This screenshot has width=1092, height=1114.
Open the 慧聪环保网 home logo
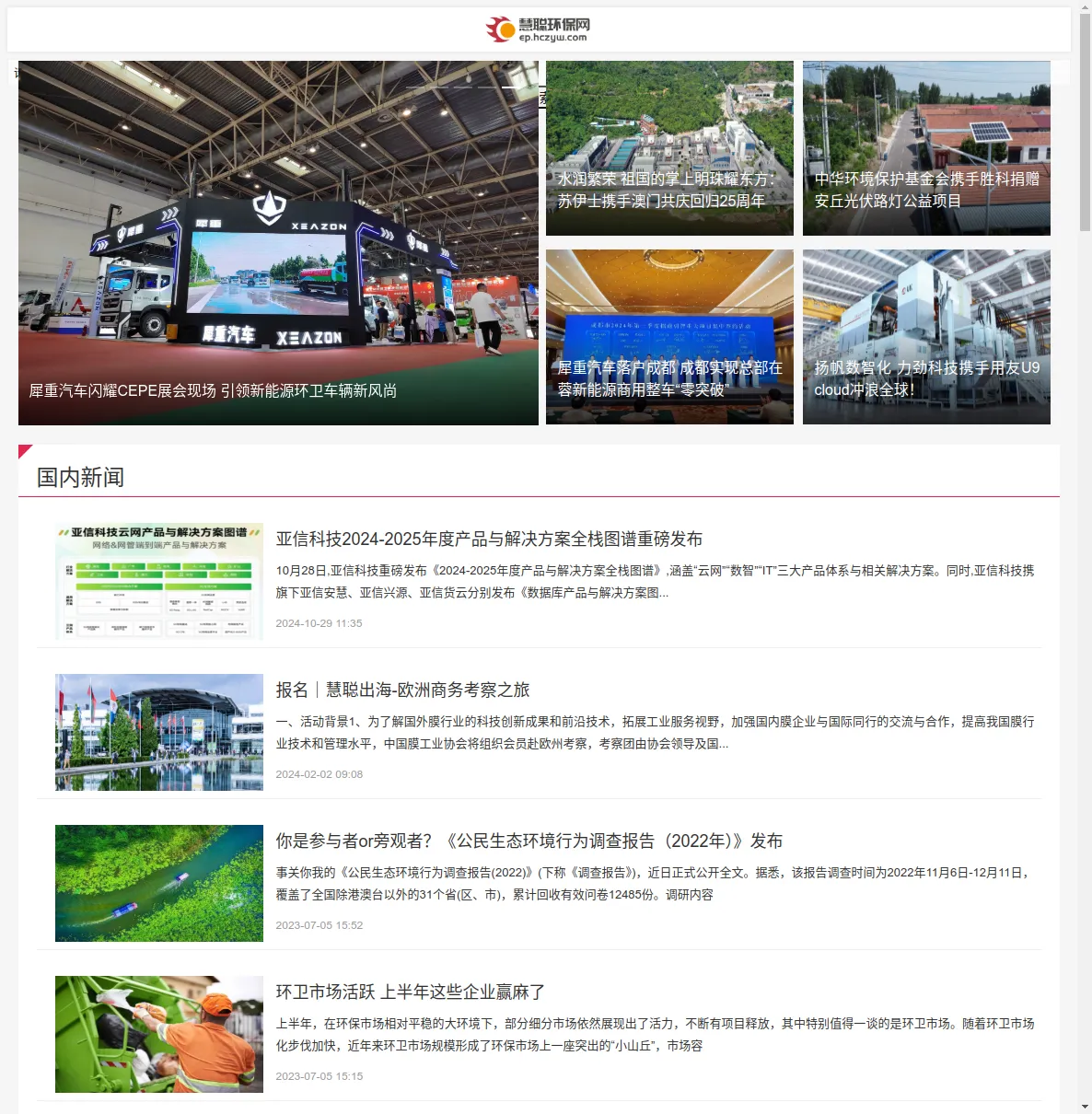(539, 29)
